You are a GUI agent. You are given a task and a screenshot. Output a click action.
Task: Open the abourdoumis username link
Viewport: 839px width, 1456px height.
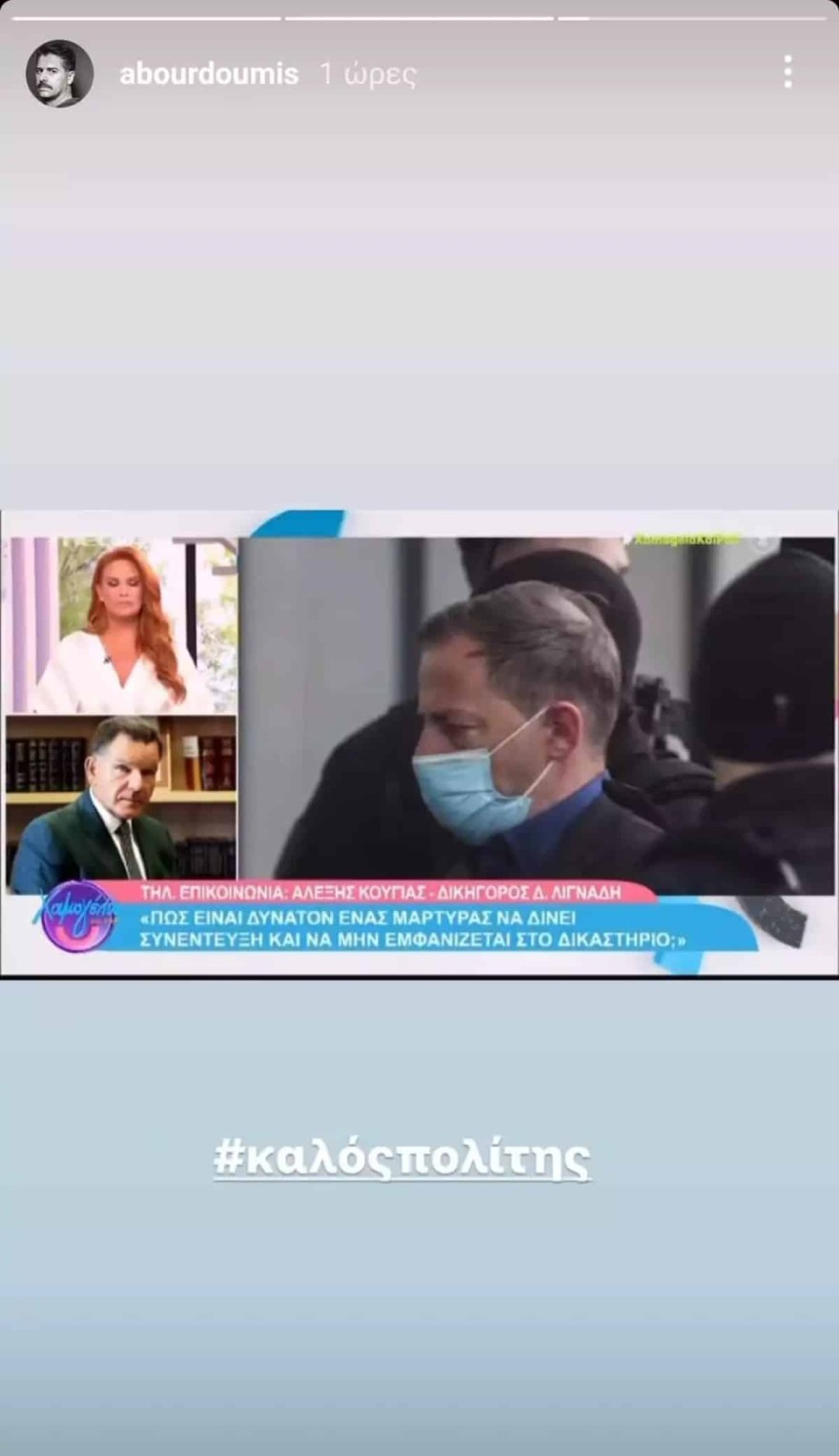tap(209, 73)
